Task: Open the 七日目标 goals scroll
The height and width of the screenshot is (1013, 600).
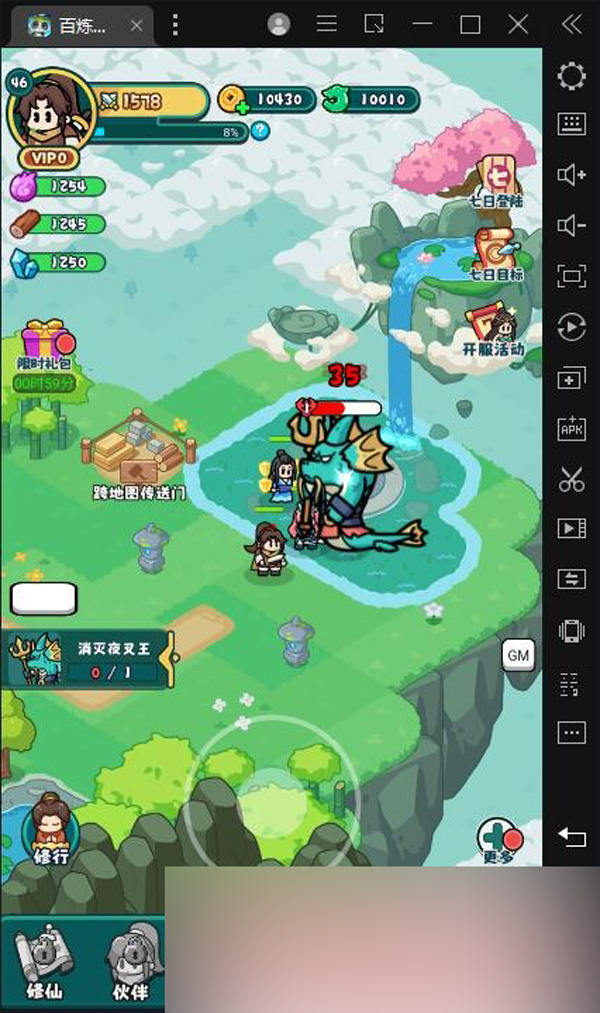Action: coord(497,255)
